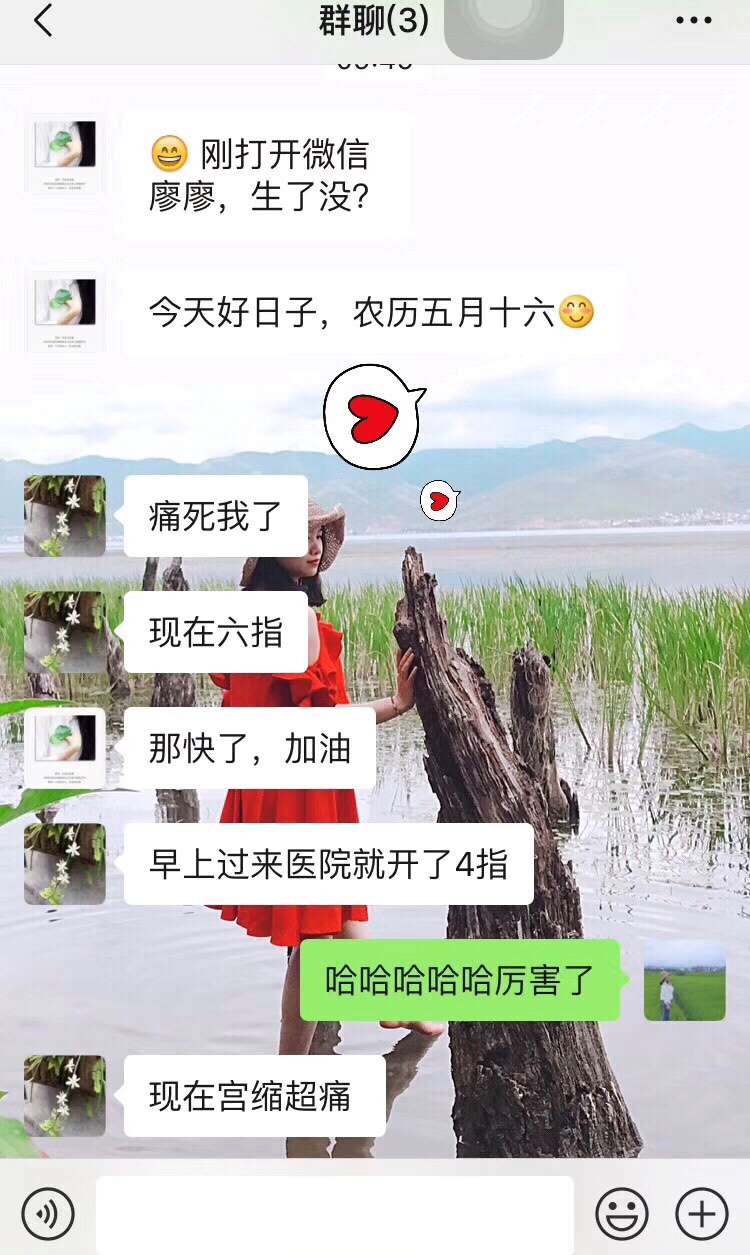Viewport: 750px width, 1255px height.
Task: View profile of sender of 现在宫缩超痛
Action: 65,1096
